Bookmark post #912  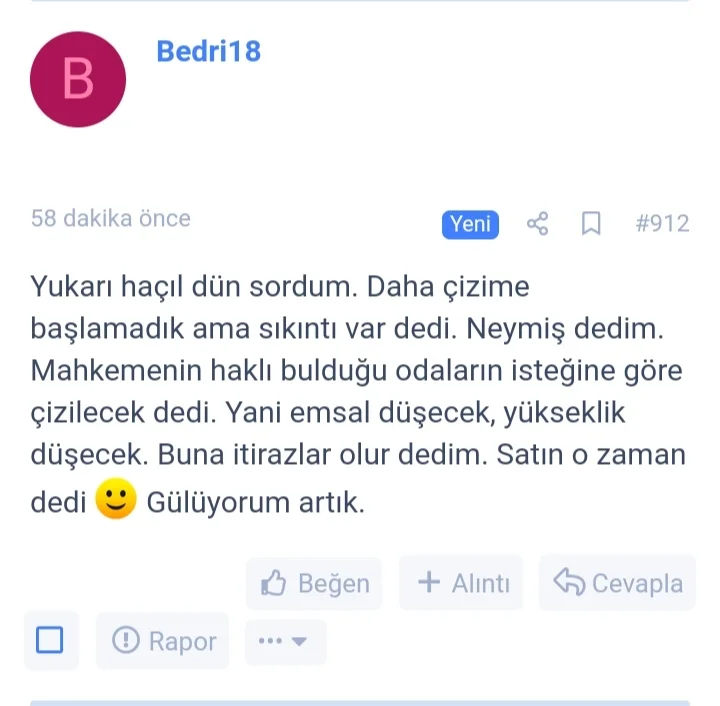591,223
